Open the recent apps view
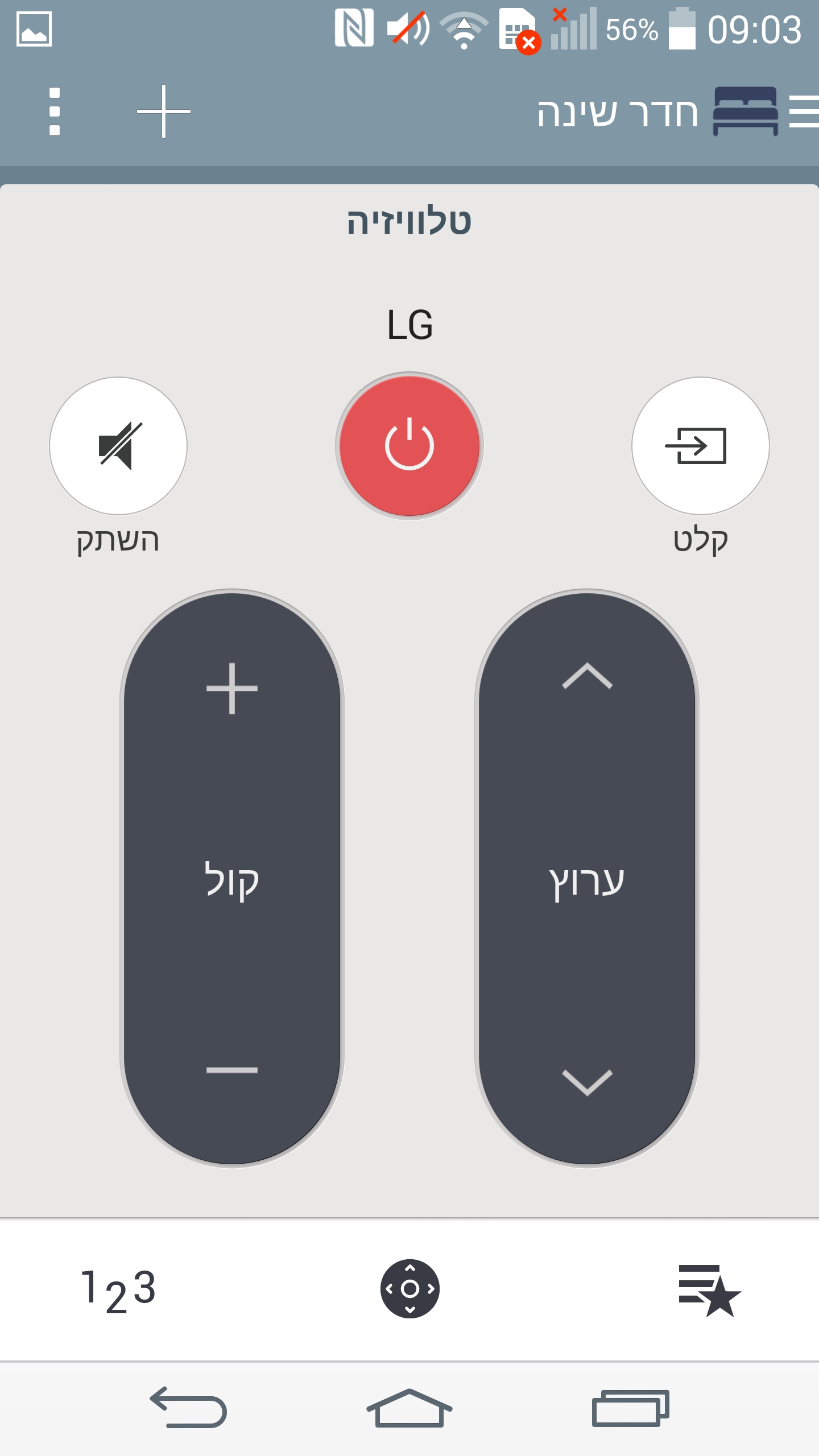 630,1408
